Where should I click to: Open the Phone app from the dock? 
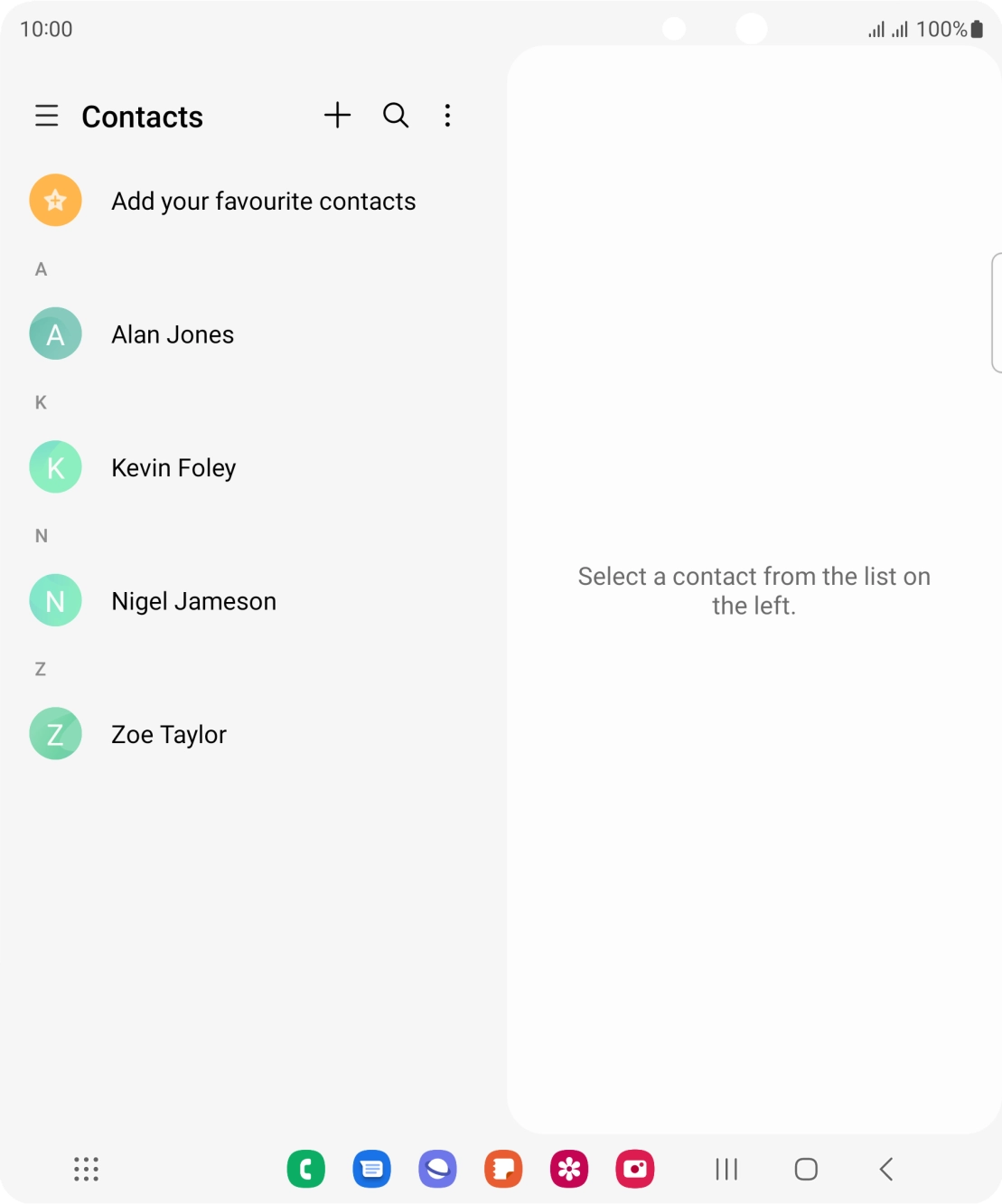[305, 1169]
